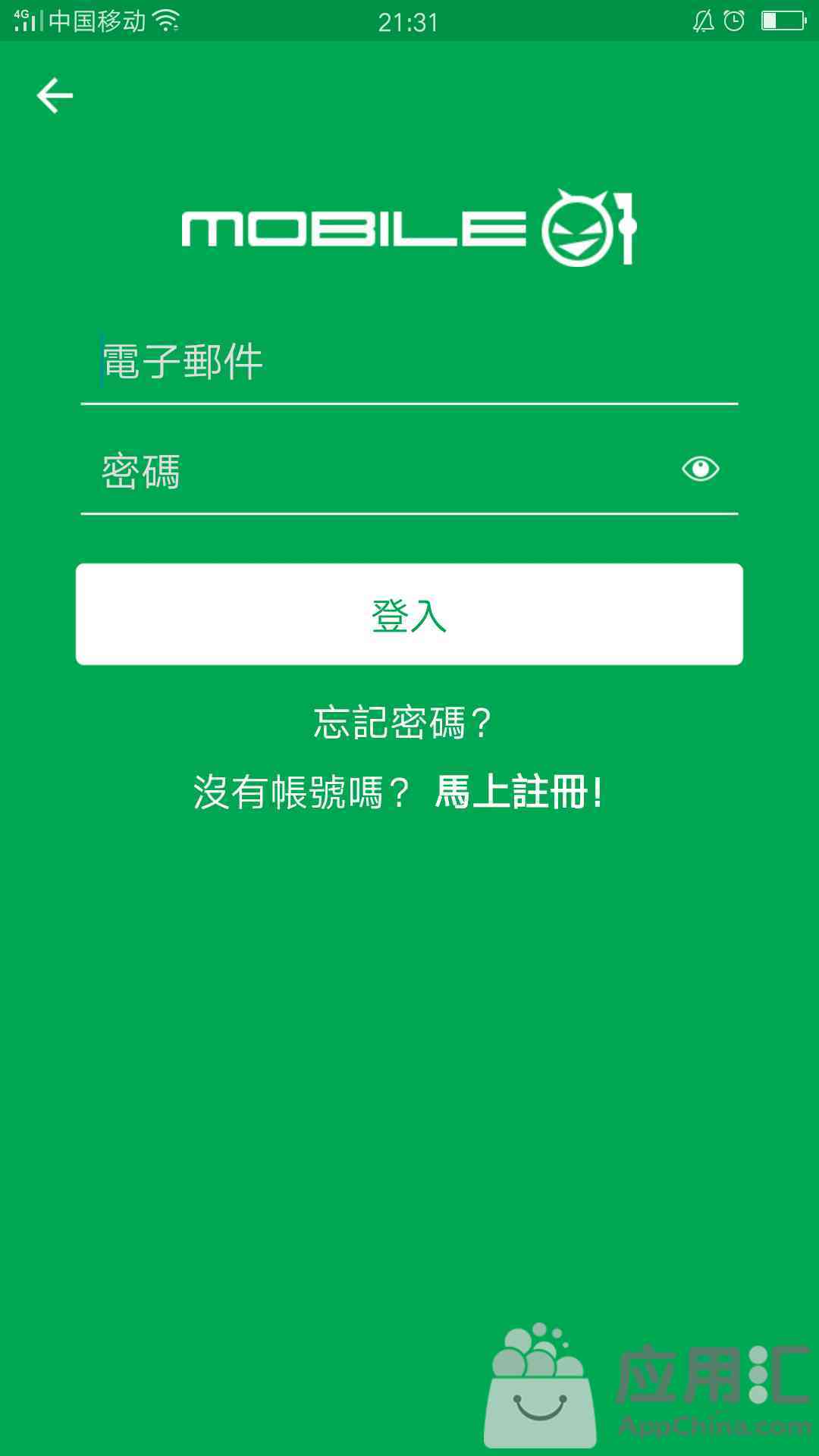Open the 忘記密碼？ forgot password link
This screenshot has height=1456, width=819.
(x=404, y=722)
